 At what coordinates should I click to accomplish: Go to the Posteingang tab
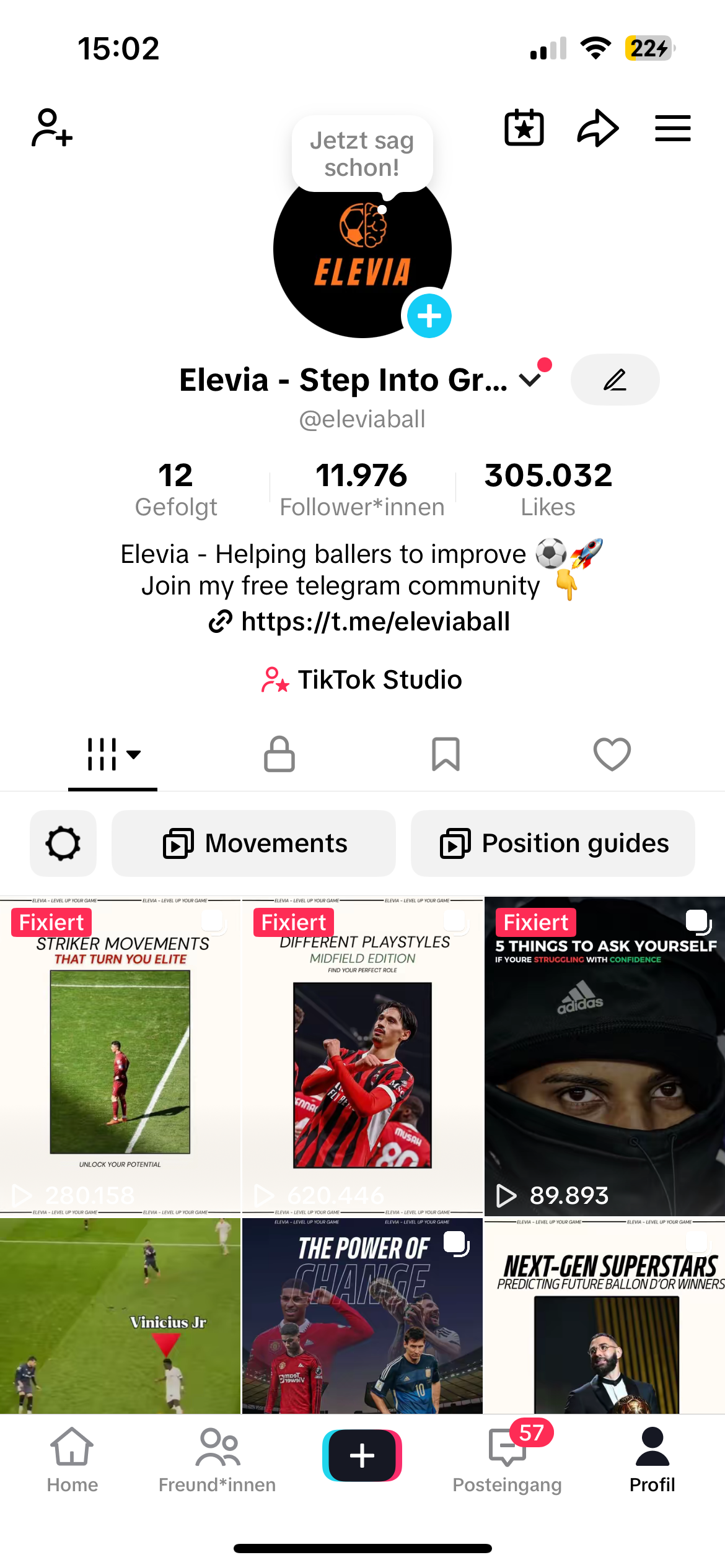(x=507, y=1458)
